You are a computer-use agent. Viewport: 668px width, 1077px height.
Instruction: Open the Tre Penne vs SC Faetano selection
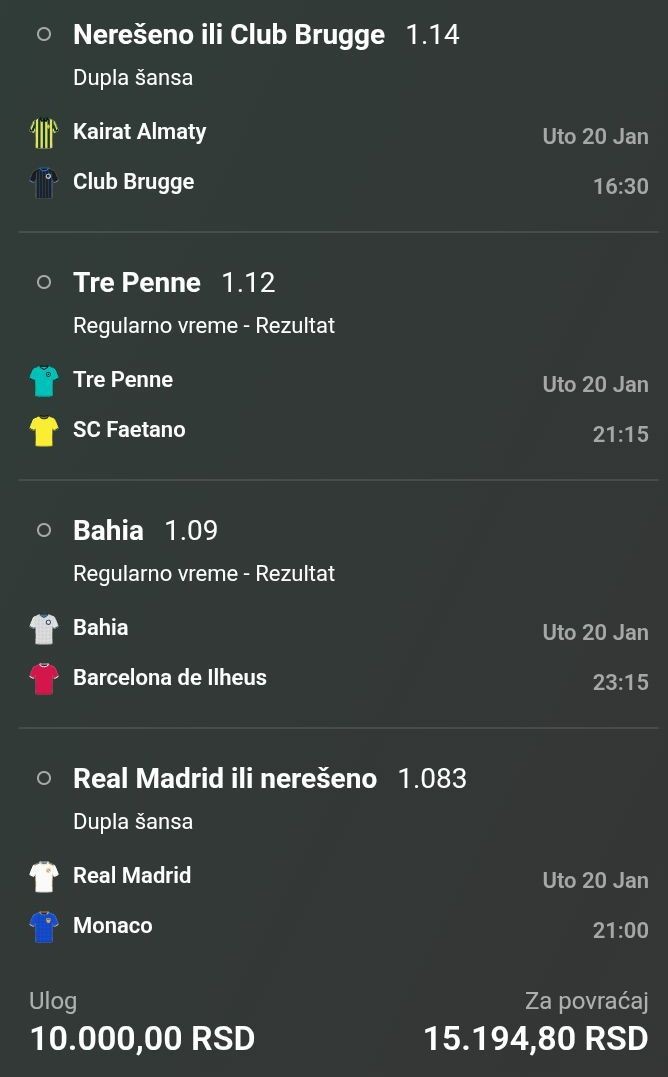click(x=137, y=283)
